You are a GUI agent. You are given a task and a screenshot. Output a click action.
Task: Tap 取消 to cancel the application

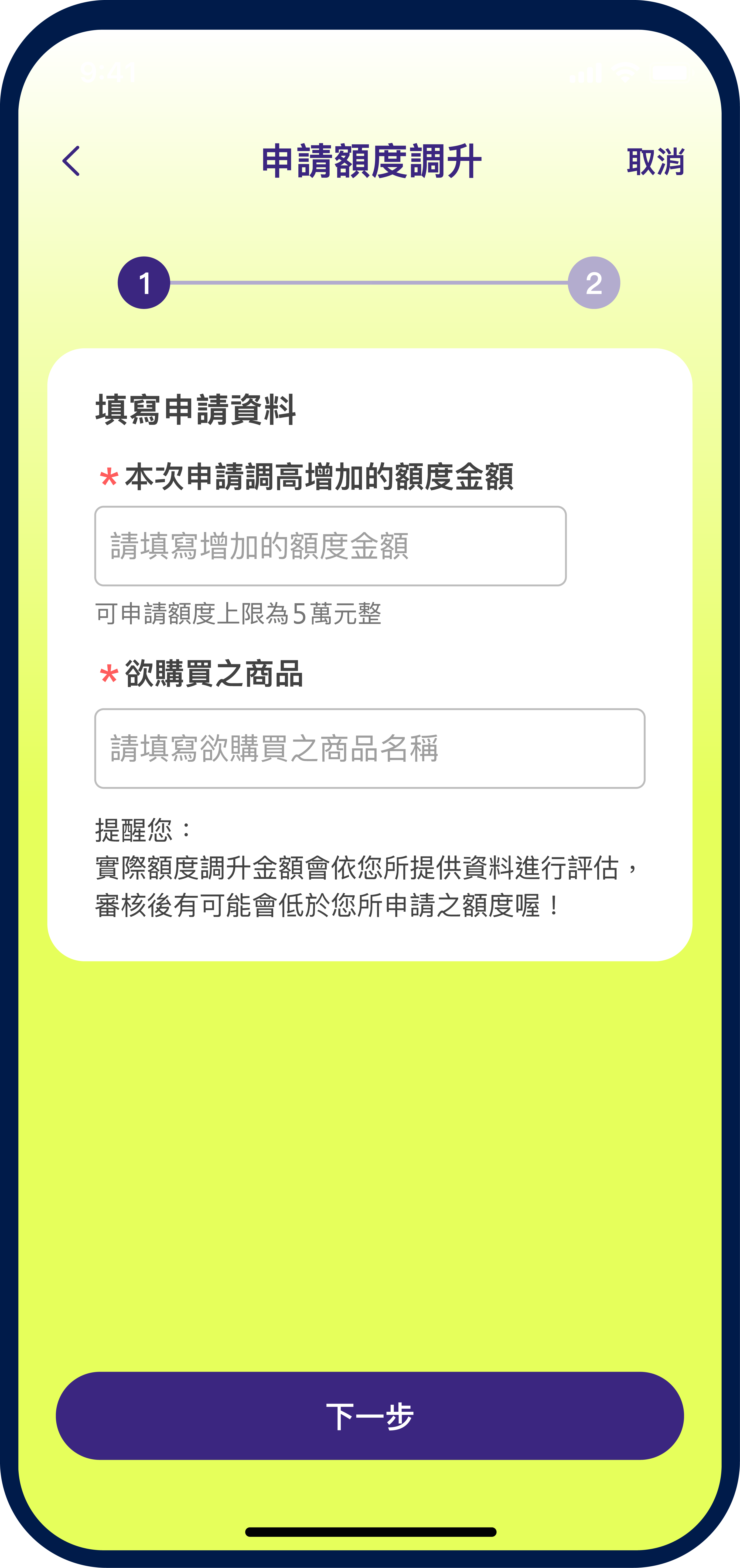pyautogui.click(x=655, y=162)
